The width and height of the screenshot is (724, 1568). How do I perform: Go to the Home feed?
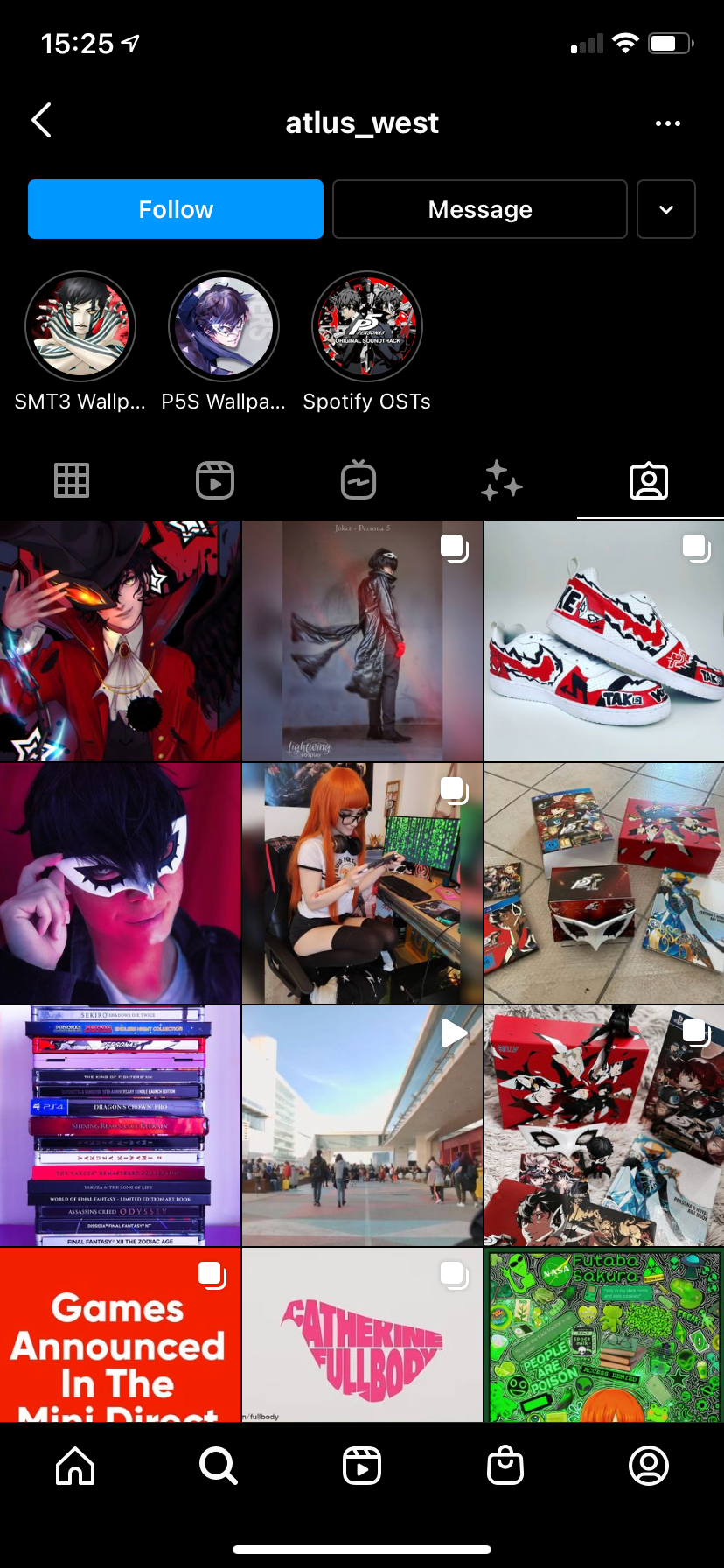pos(75,1466)
